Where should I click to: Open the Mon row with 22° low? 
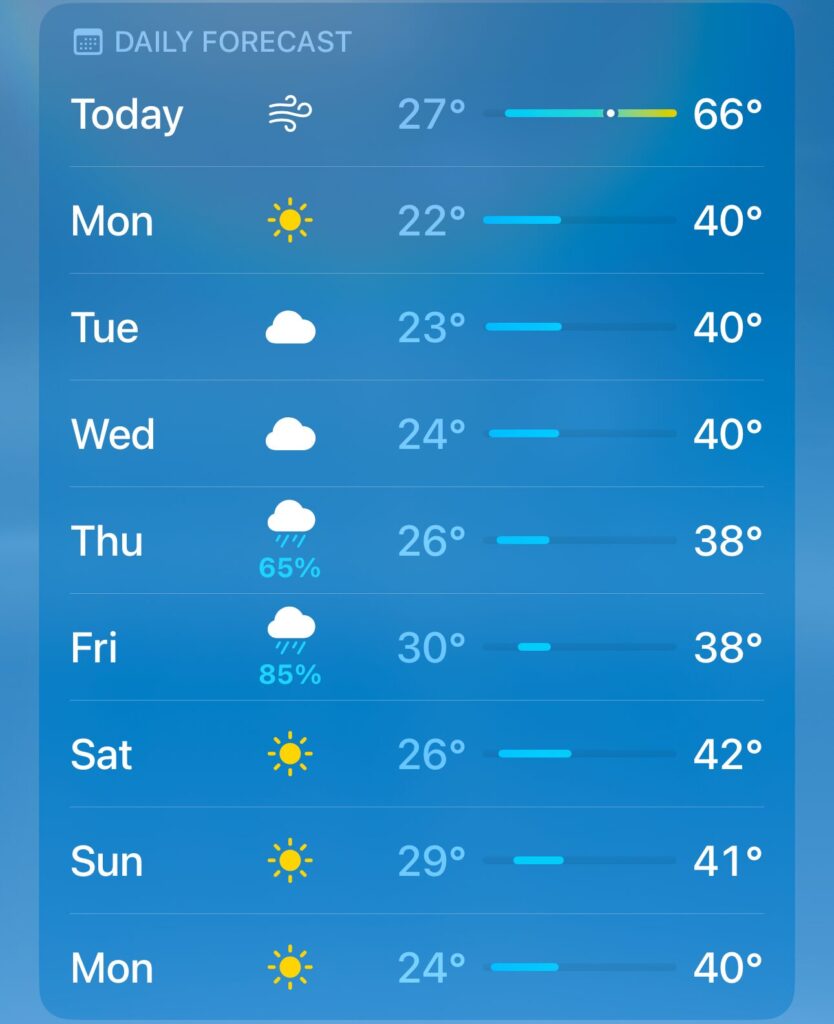(416, 220)
